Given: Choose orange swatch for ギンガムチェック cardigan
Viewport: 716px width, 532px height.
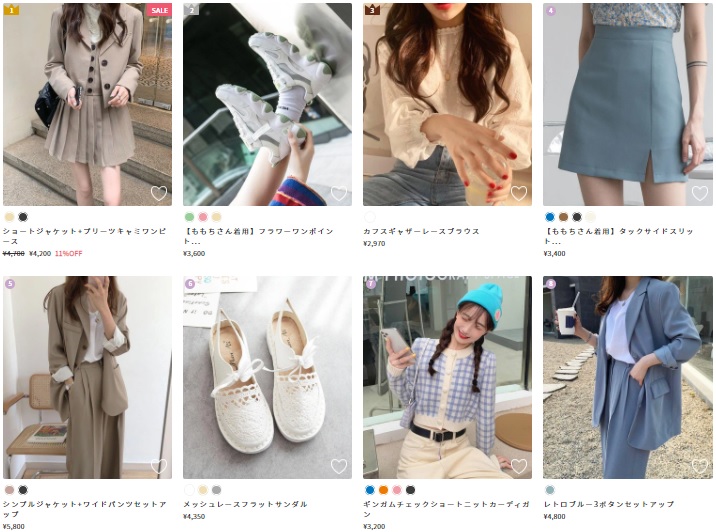Looking at the screenshot, I should click(383, 490).
